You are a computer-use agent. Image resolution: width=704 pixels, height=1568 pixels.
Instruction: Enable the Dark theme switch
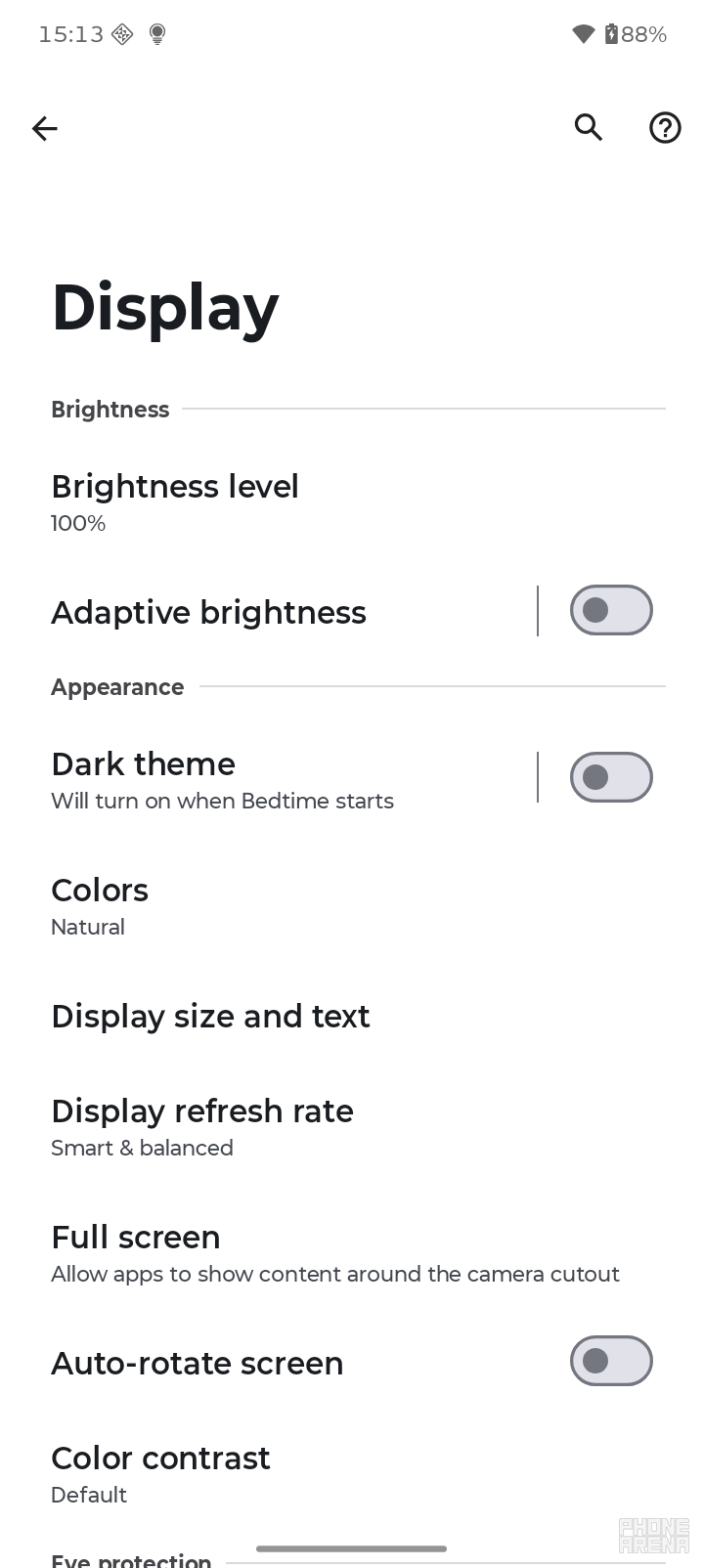pos(611,778)
